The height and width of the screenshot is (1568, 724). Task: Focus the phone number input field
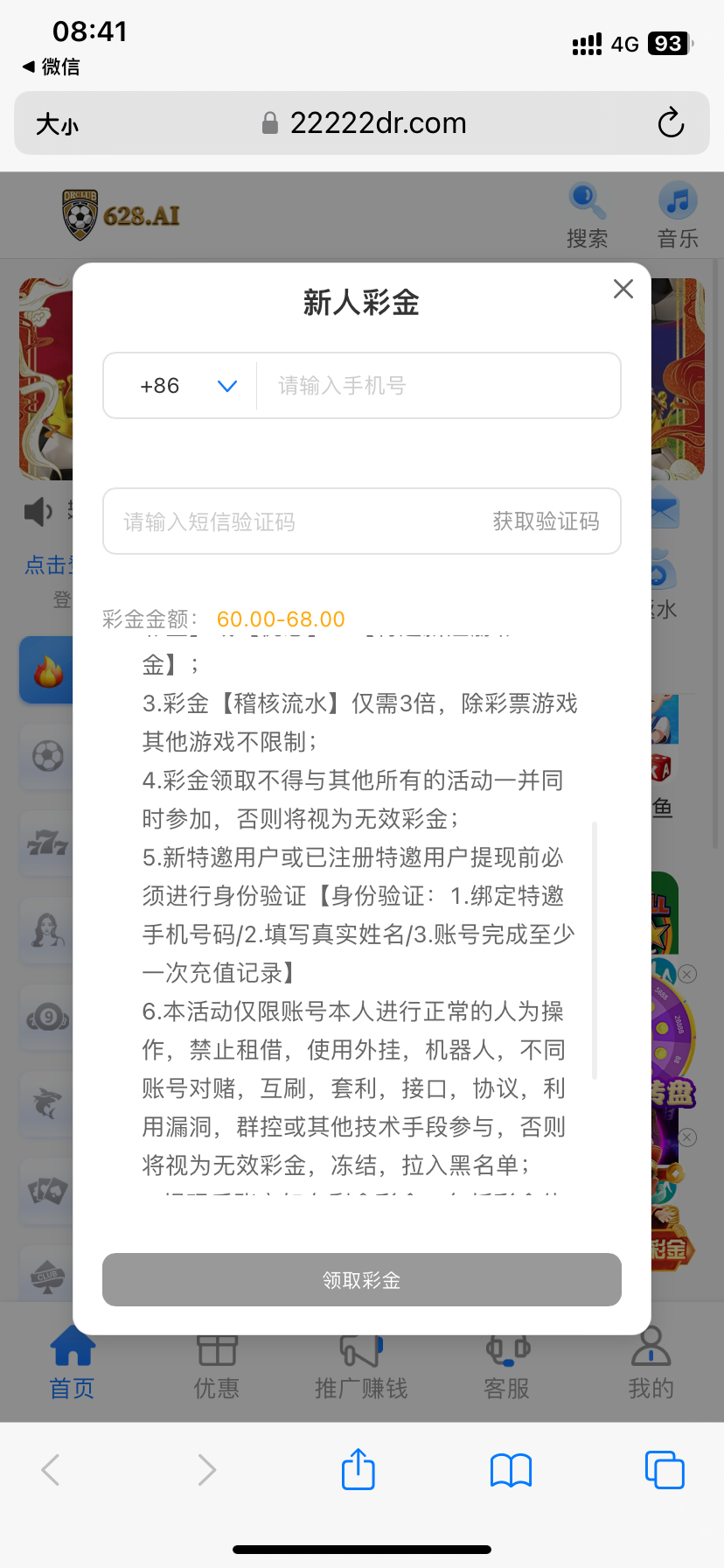tap(437, 386)
